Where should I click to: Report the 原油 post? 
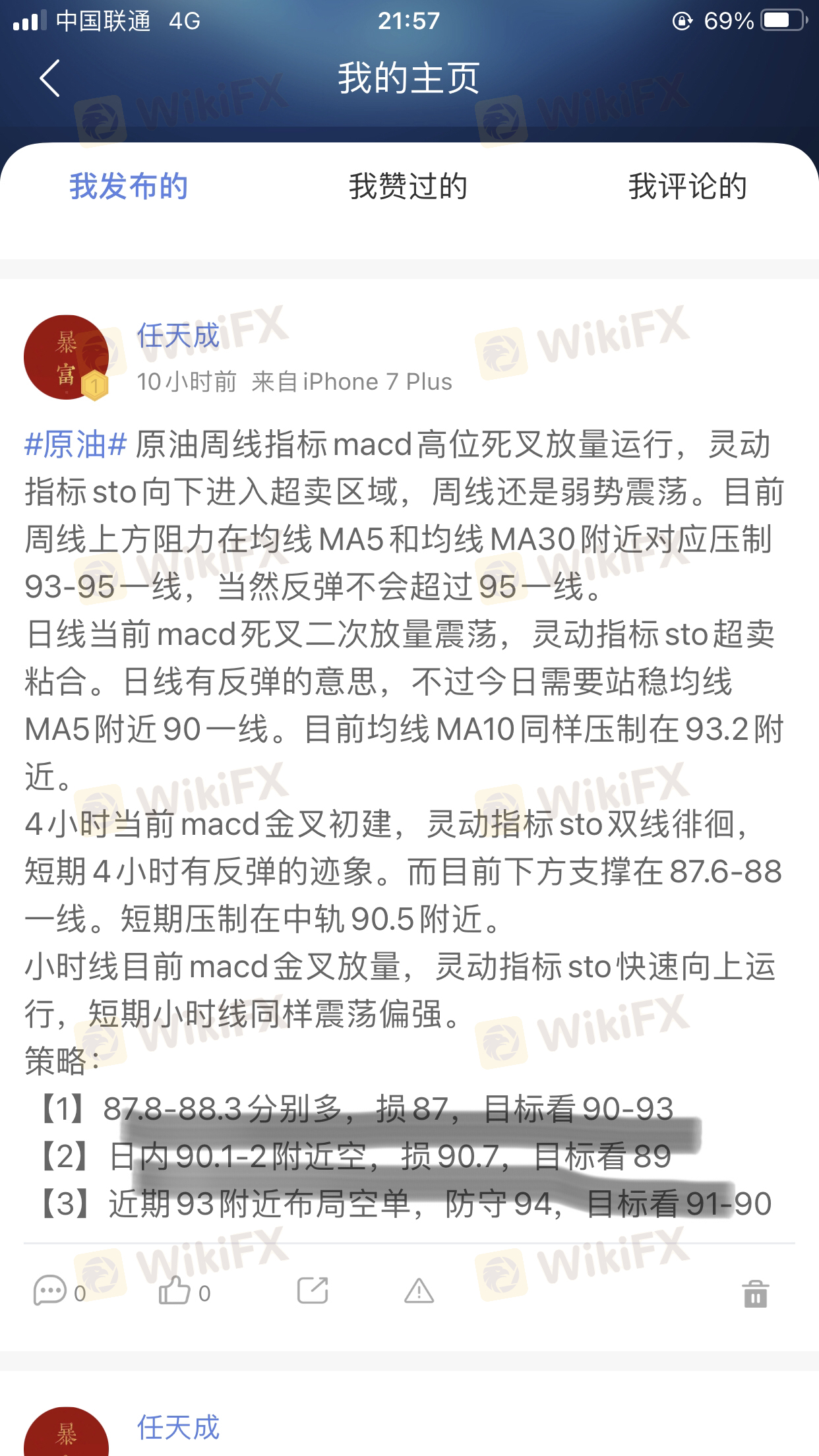pos(419,1291)
